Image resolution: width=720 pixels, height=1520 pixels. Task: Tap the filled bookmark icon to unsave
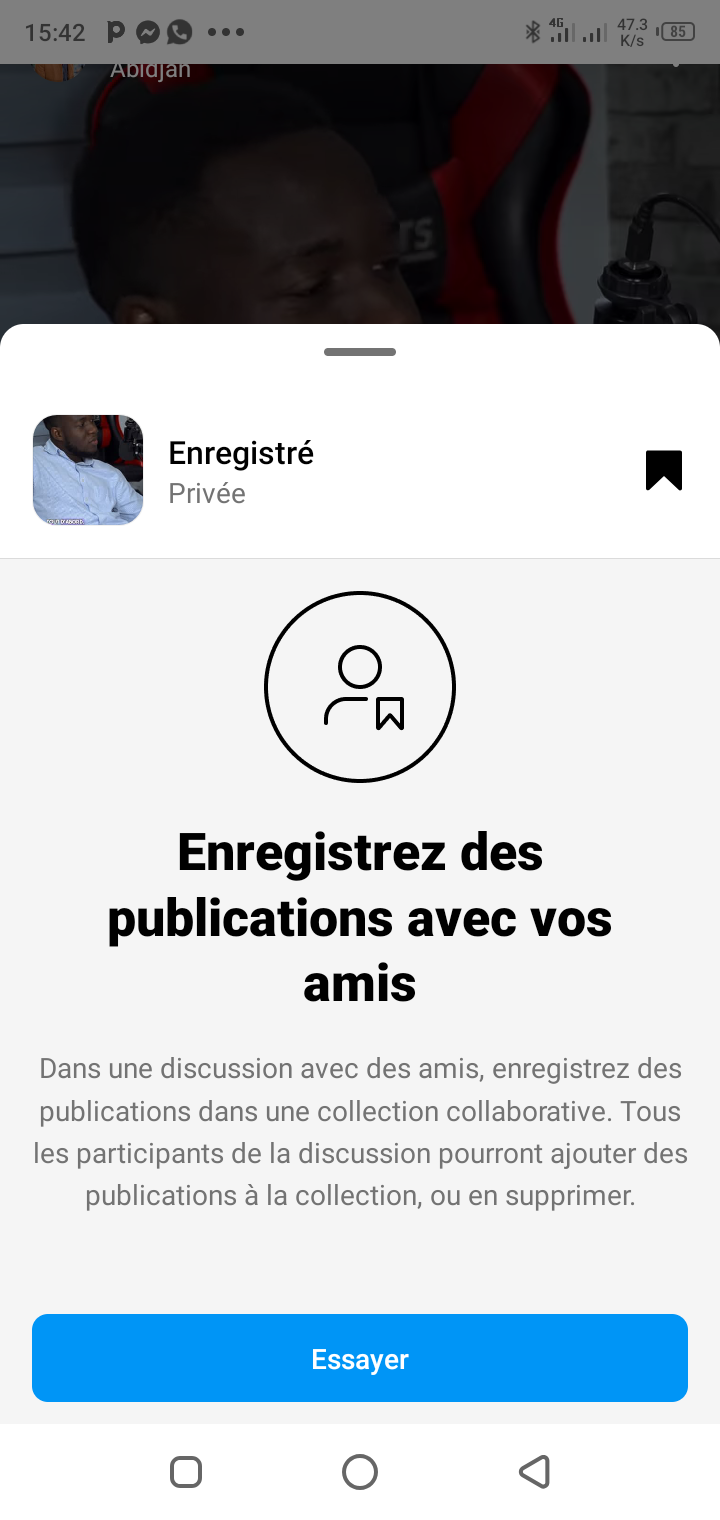click(x=663, y=470)
